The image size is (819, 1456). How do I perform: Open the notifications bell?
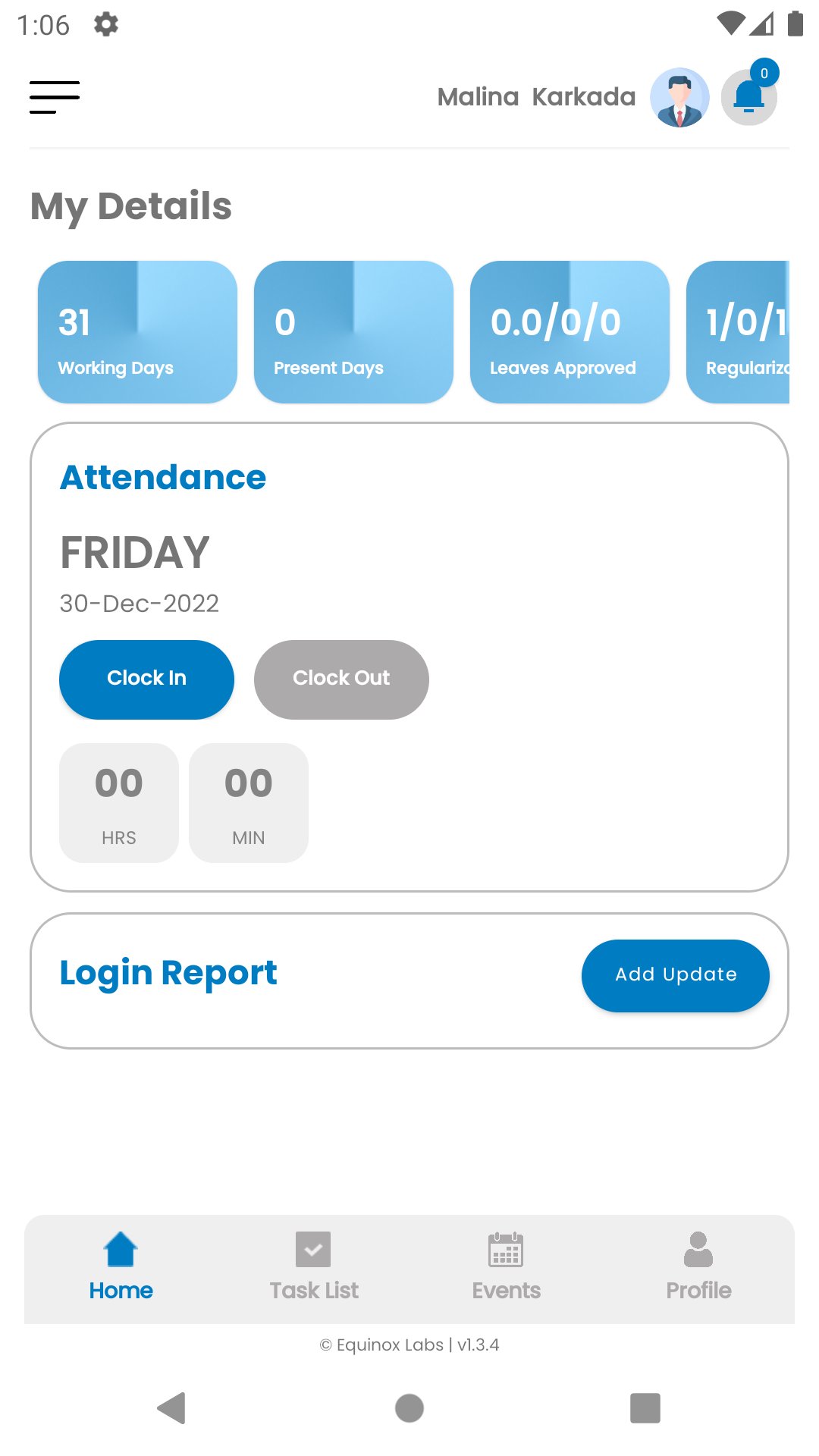coord(748,97)
